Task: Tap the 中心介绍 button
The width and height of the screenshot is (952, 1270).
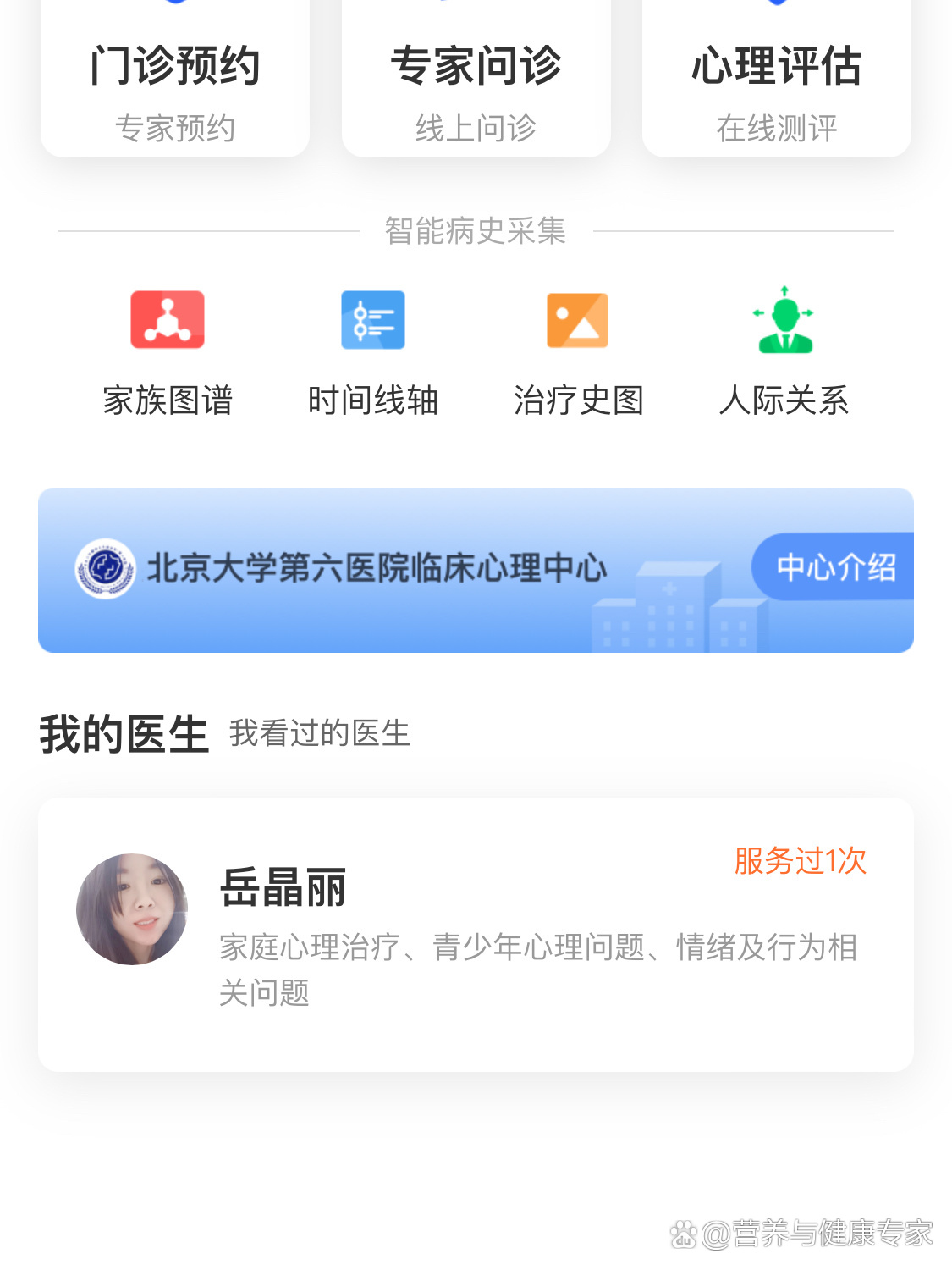Action: coord(834,566)
